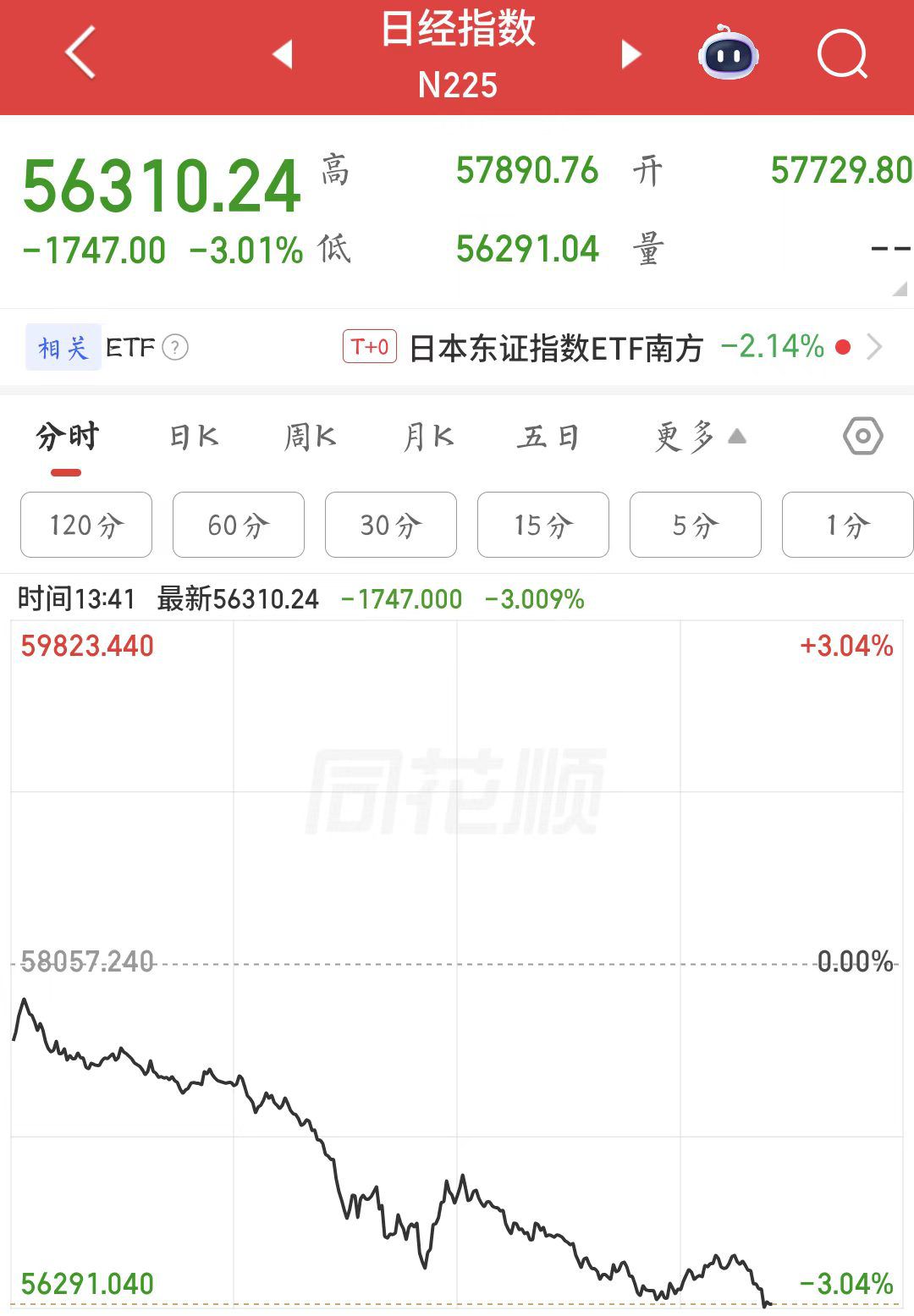Screen dimensions: 914x1316
Task: Choose the 15分 interval
Action: pyautogui.click(x=543, y=525)
